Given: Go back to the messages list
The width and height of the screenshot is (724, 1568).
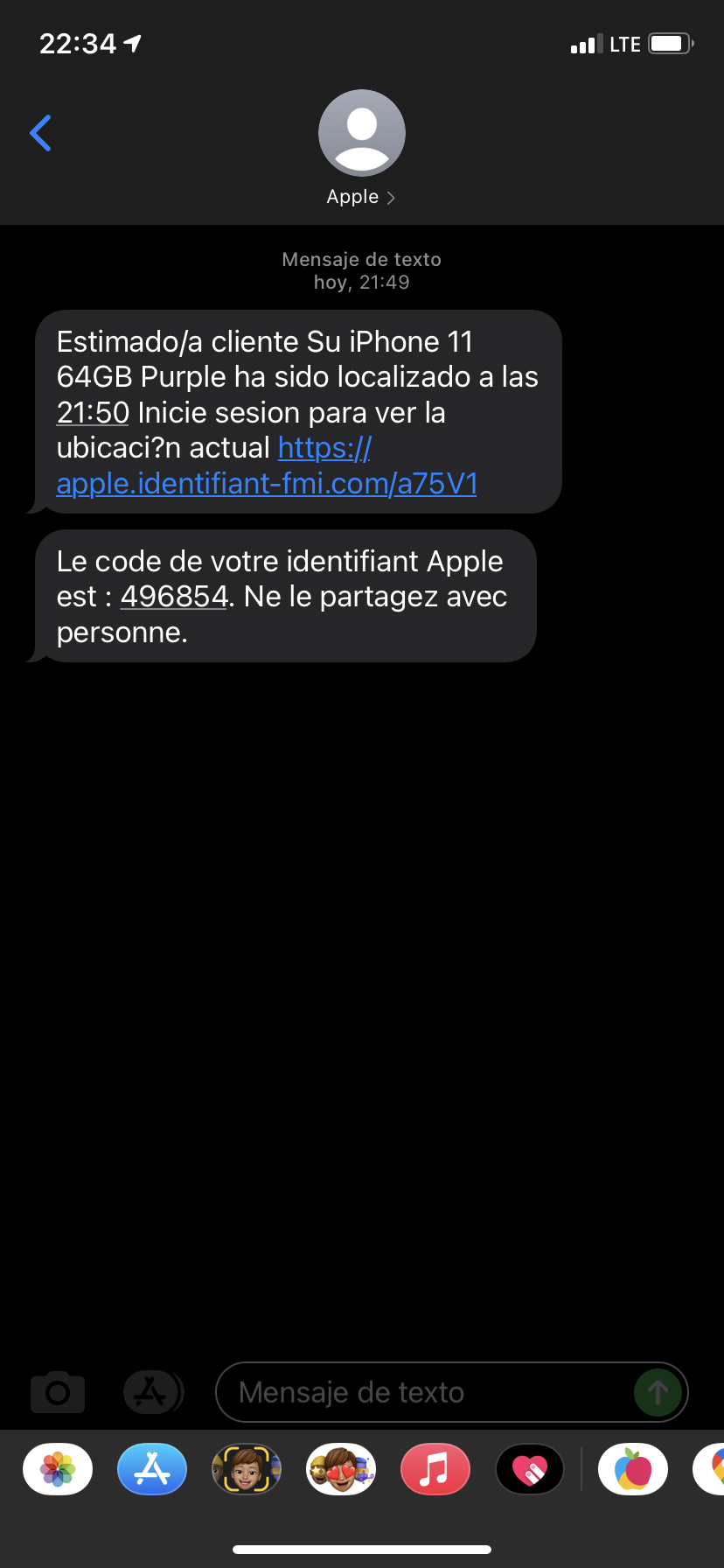Looking at the screenshot, I should pos(40,133).
